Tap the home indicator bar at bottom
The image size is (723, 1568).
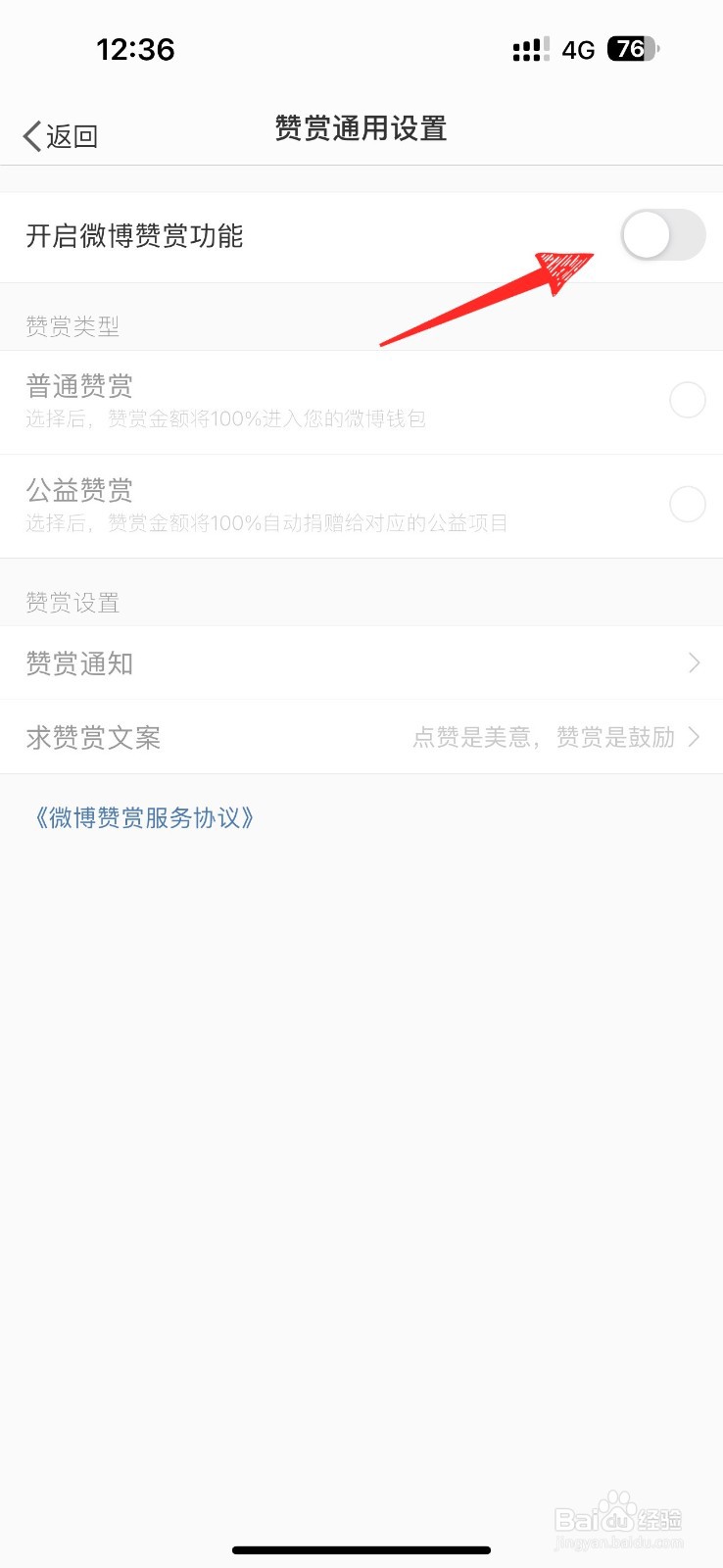361,1549
